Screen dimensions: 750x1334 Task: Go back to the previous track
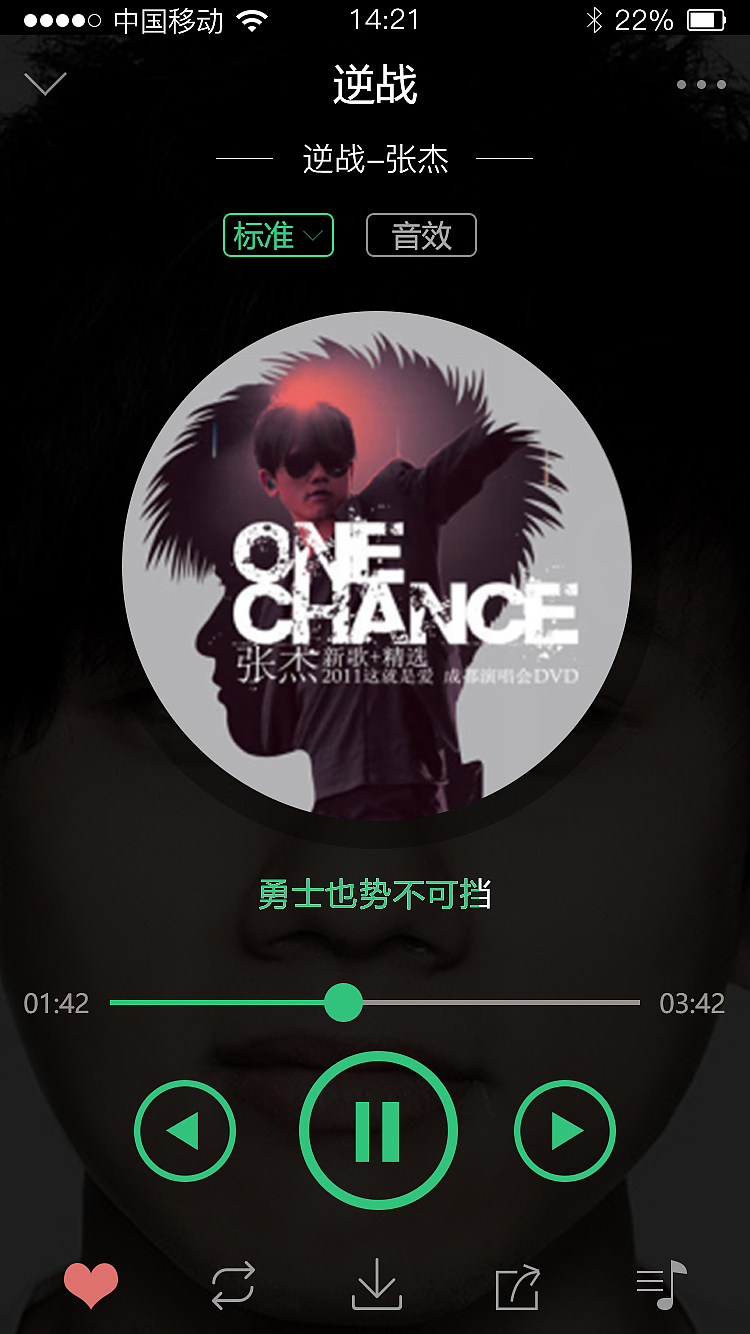[x=185, y=1128]
